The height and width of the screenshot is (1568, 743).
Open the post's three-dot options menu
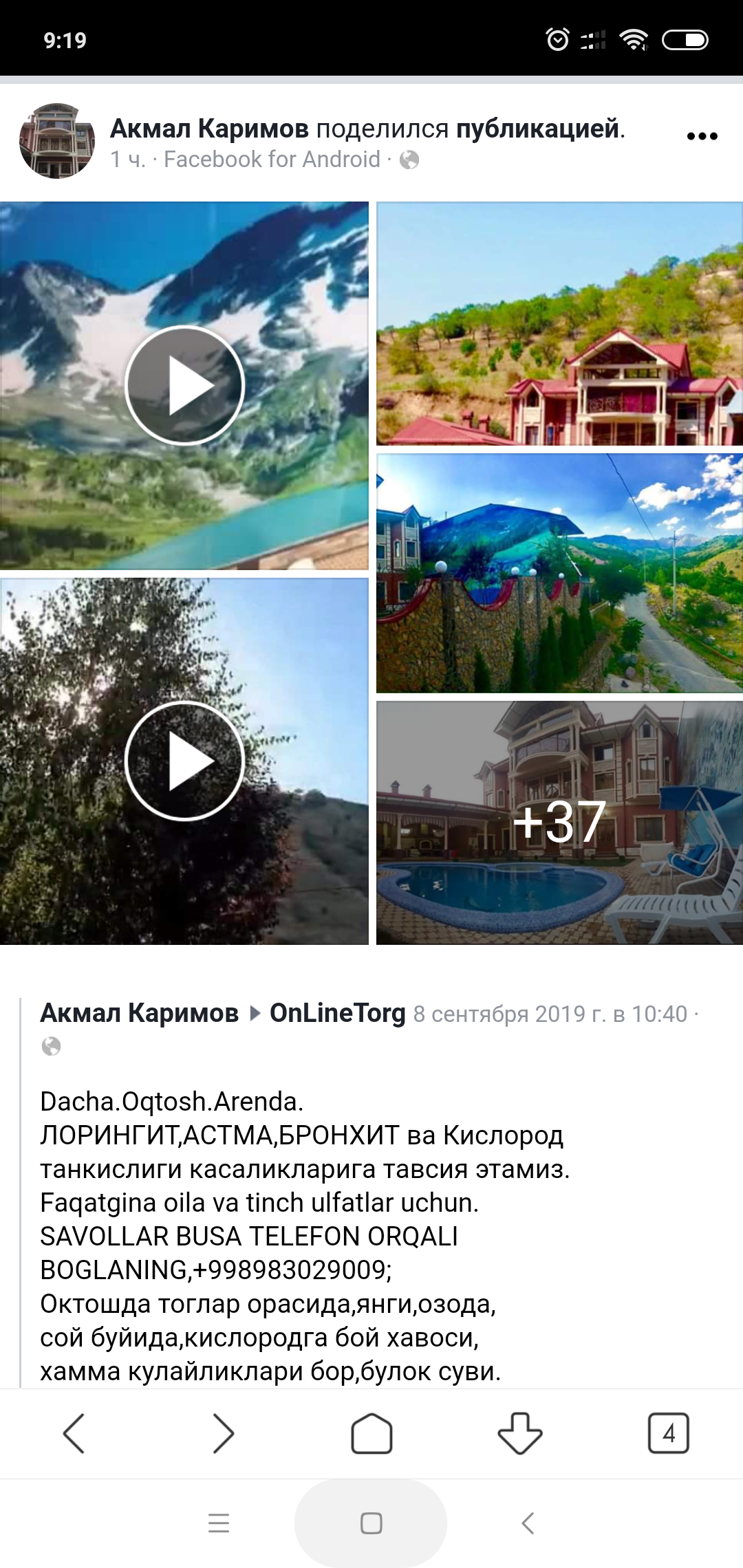pos(702,136)
